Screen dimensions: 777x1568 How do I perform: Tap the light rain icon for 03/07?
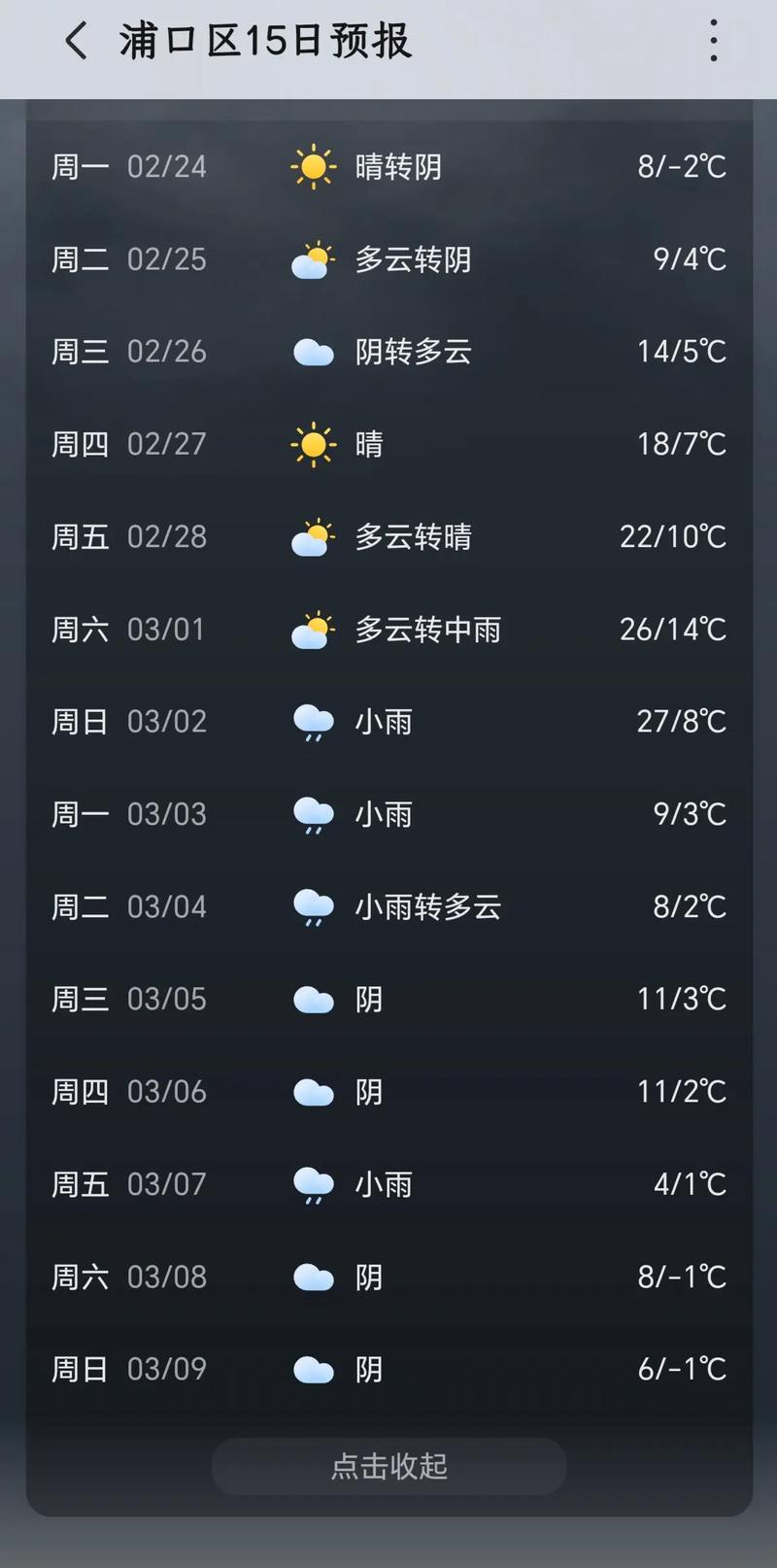point(311,1183)
